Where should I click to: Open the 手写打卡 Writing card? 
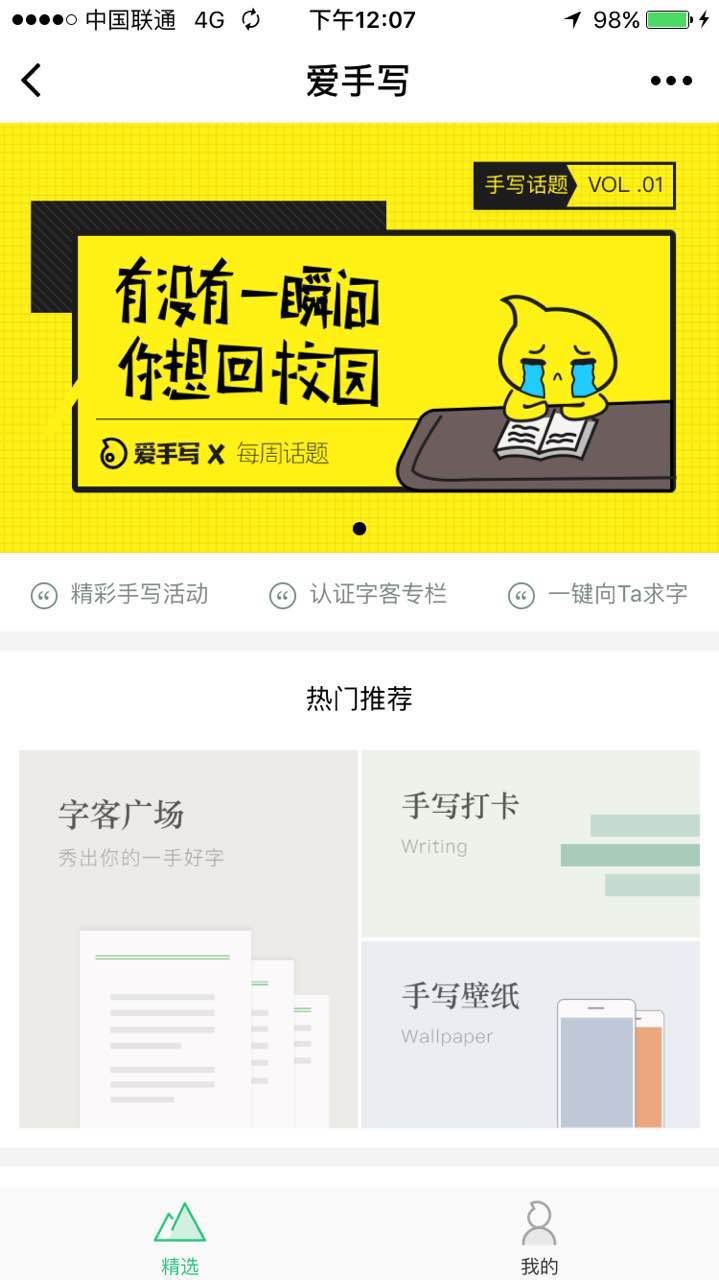(x=530, y=843)
